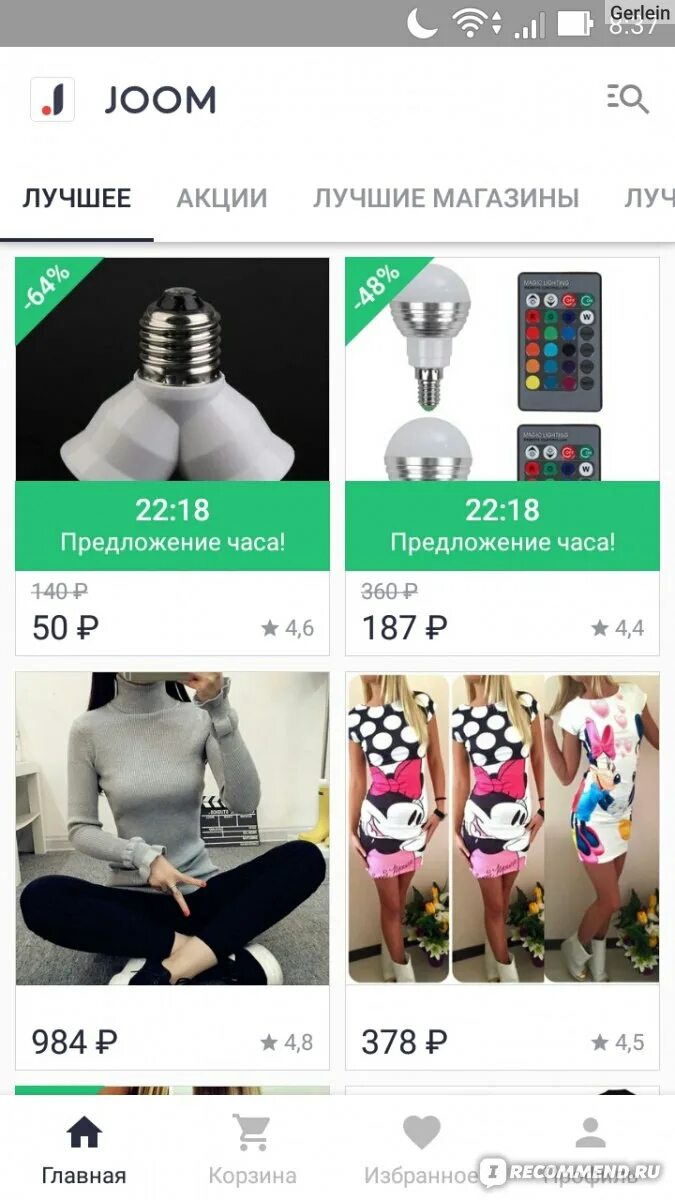Open the catalog search icon
This screenshot has width=675, height=1200.
628,98
